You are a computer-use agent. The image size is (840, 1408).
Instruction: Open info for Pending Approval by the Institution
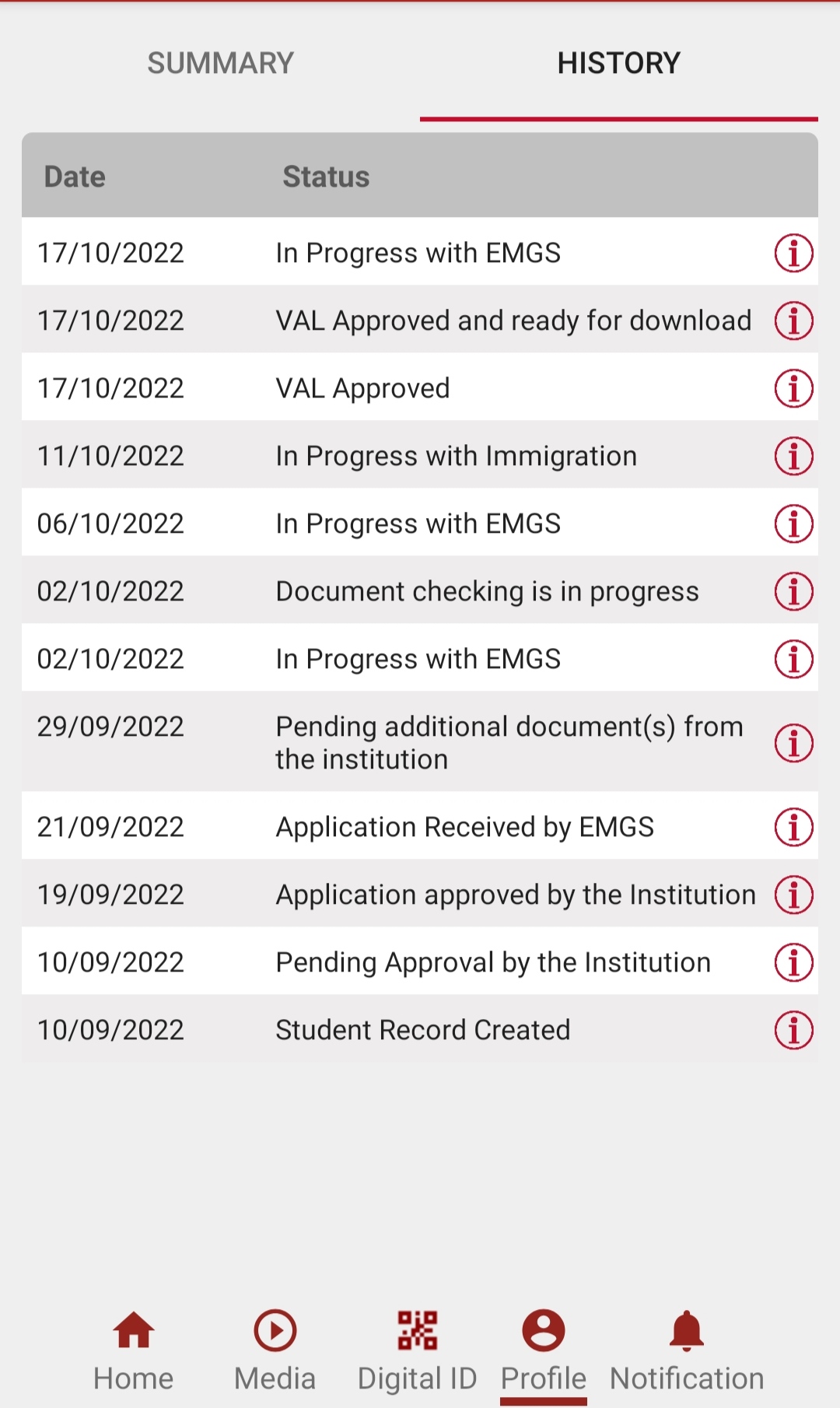pos(793,962)
